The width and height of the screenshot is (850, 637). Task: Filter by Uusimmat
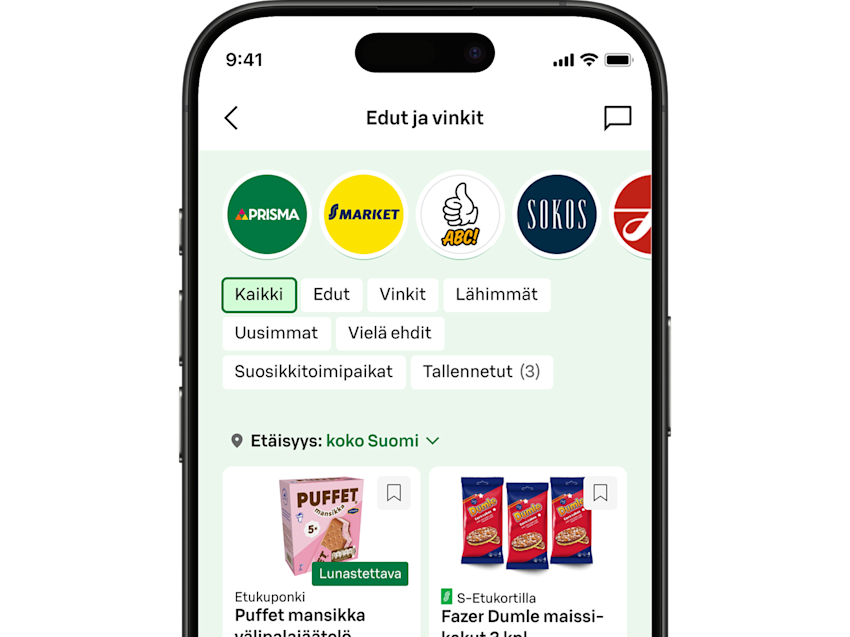(x=276, y=333)
